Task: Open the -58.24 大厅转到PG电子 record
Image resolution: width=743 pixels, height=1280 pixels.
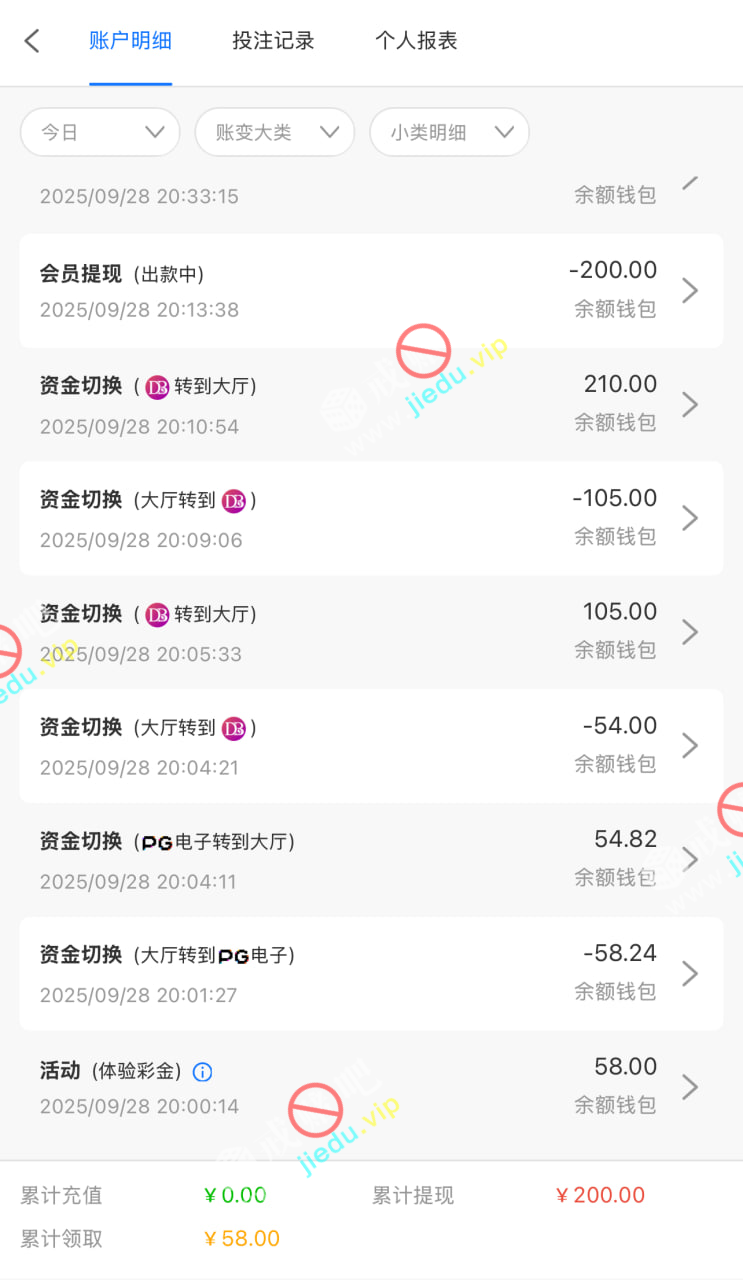Action: 371,973
